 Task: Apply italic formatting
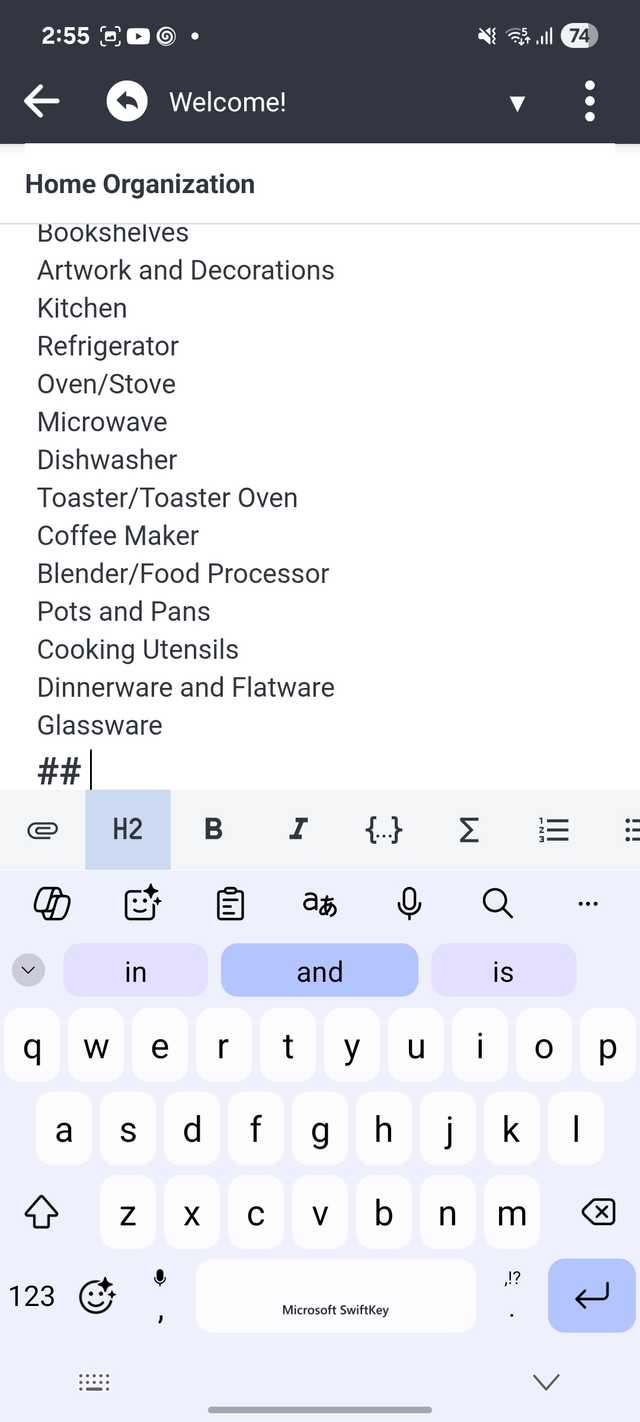298,829
